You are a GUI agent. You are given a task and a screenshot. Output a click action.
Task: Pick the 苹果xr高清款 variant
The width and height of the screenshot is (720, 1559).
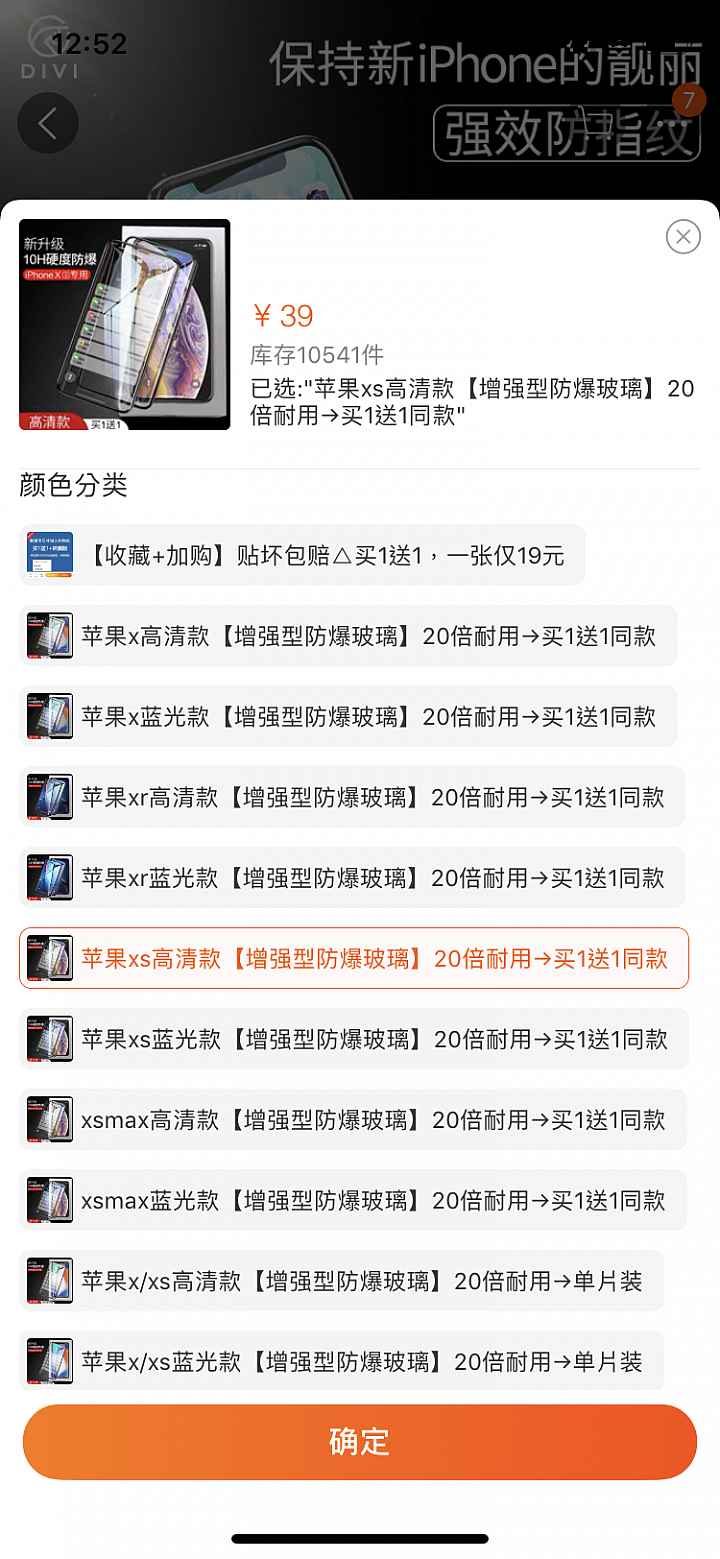[x=352, y=797]
